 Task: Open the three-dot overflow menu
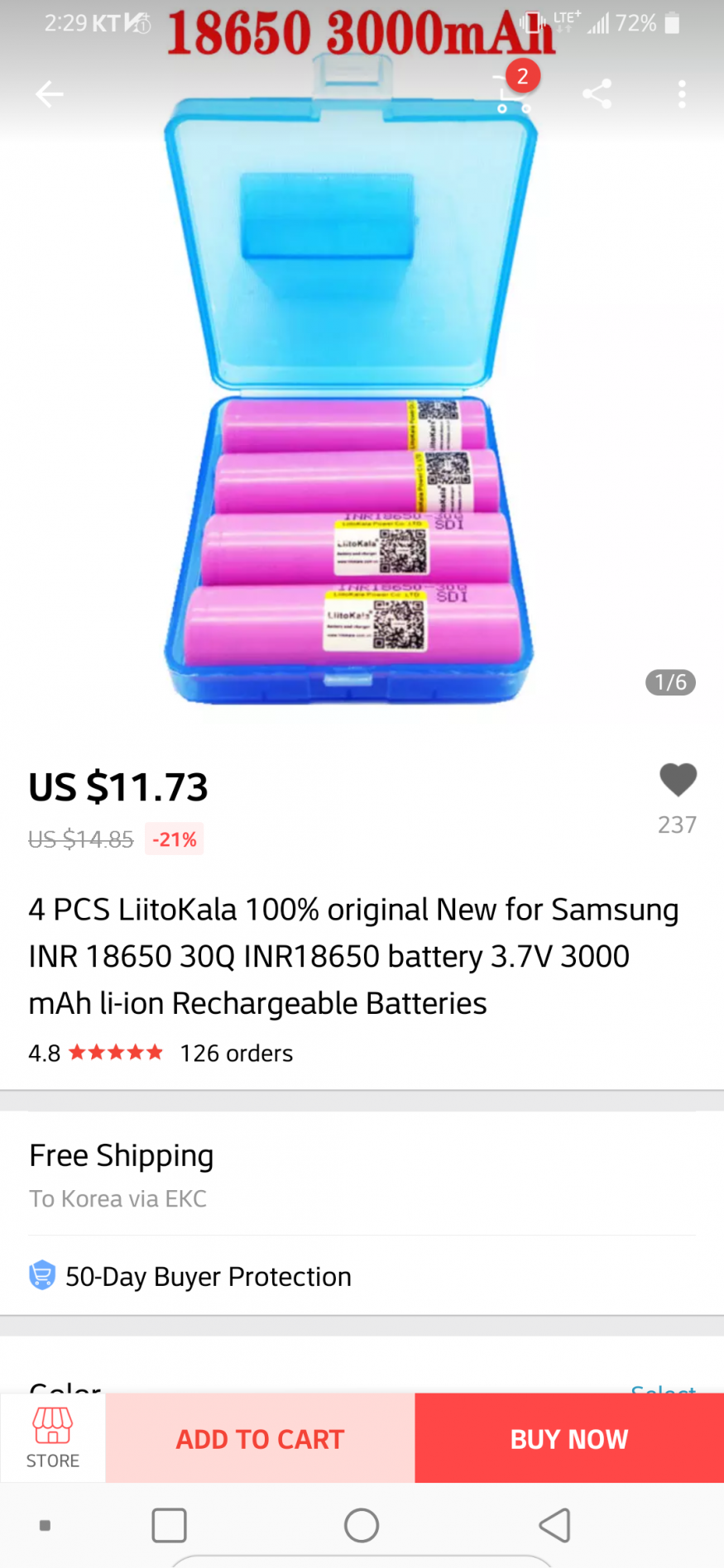[x=682, y=94]
